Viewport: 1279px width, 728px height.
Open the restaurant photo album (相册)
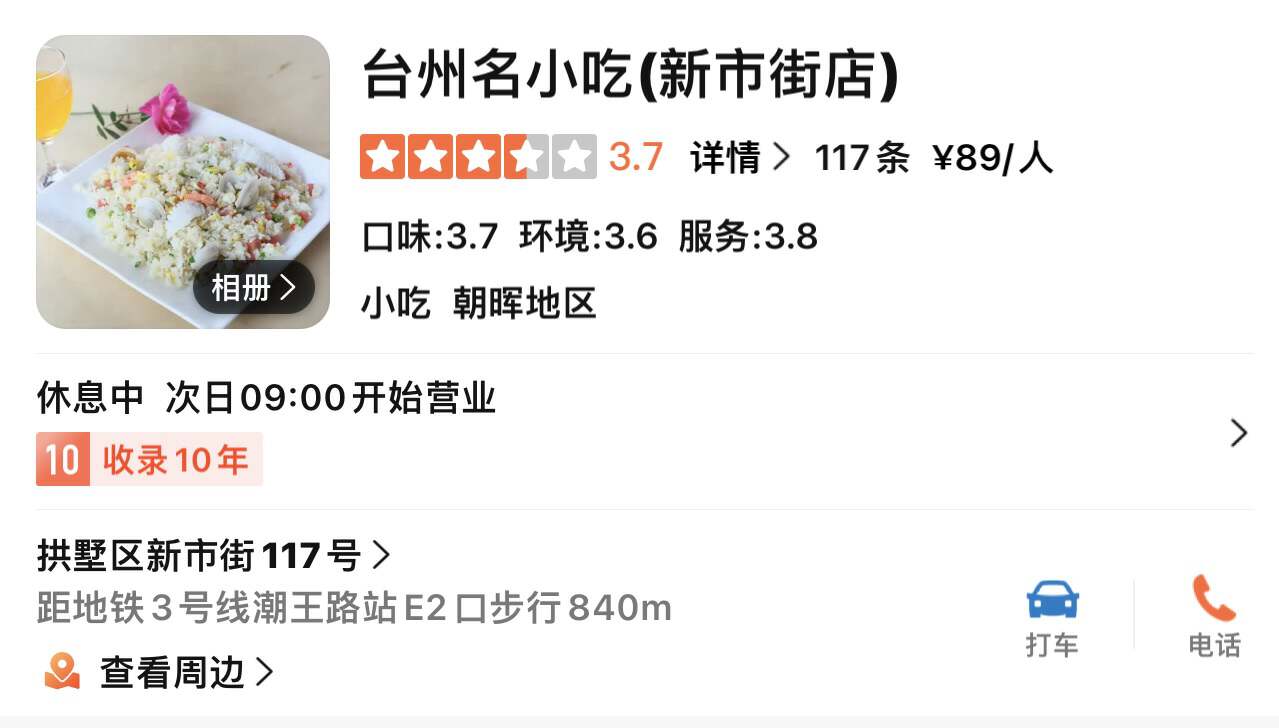pos(254,288)
